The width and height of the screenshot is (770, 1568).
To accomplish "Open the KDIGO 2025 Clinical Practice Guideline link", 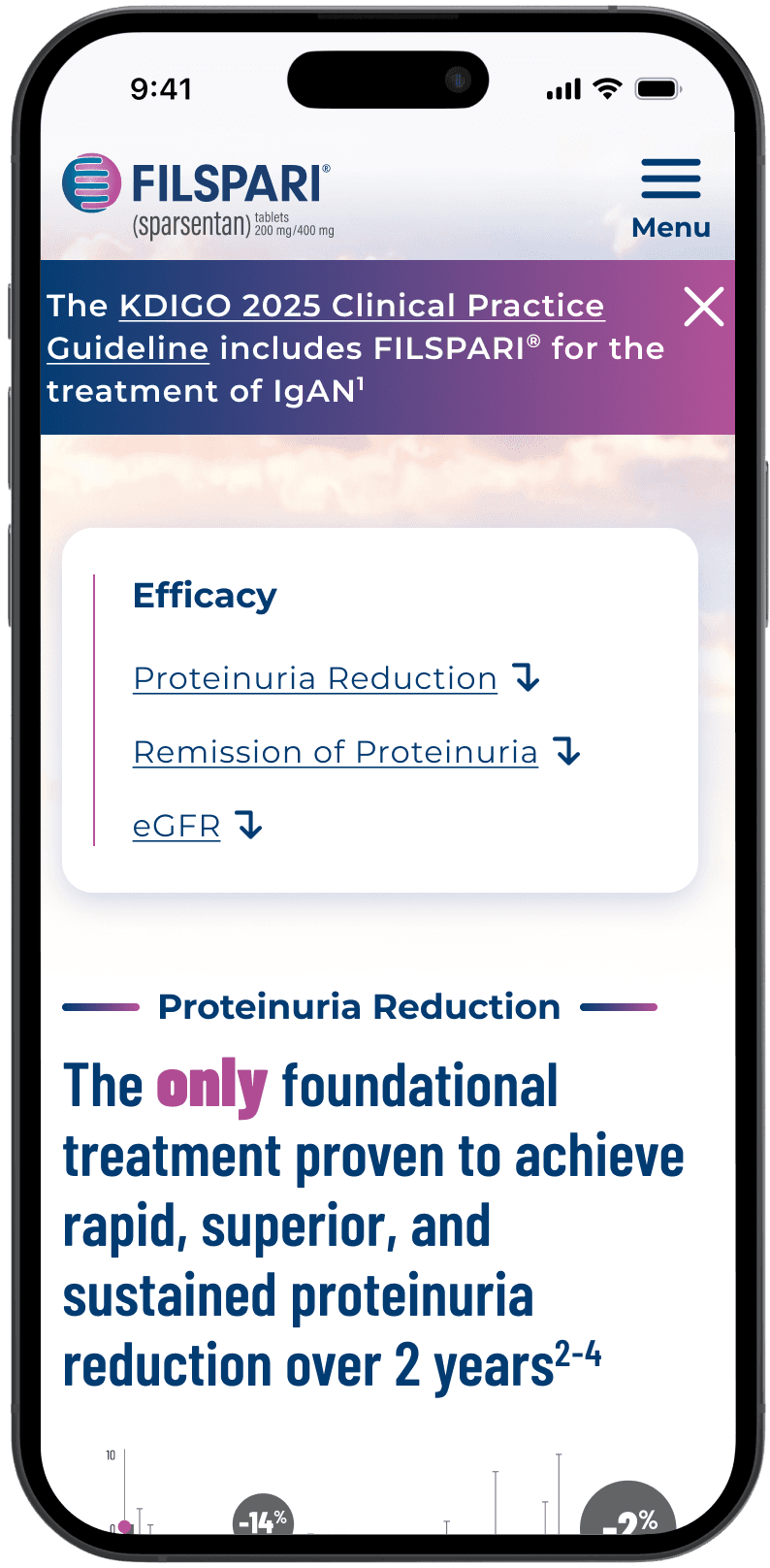I will coord(326,327).
